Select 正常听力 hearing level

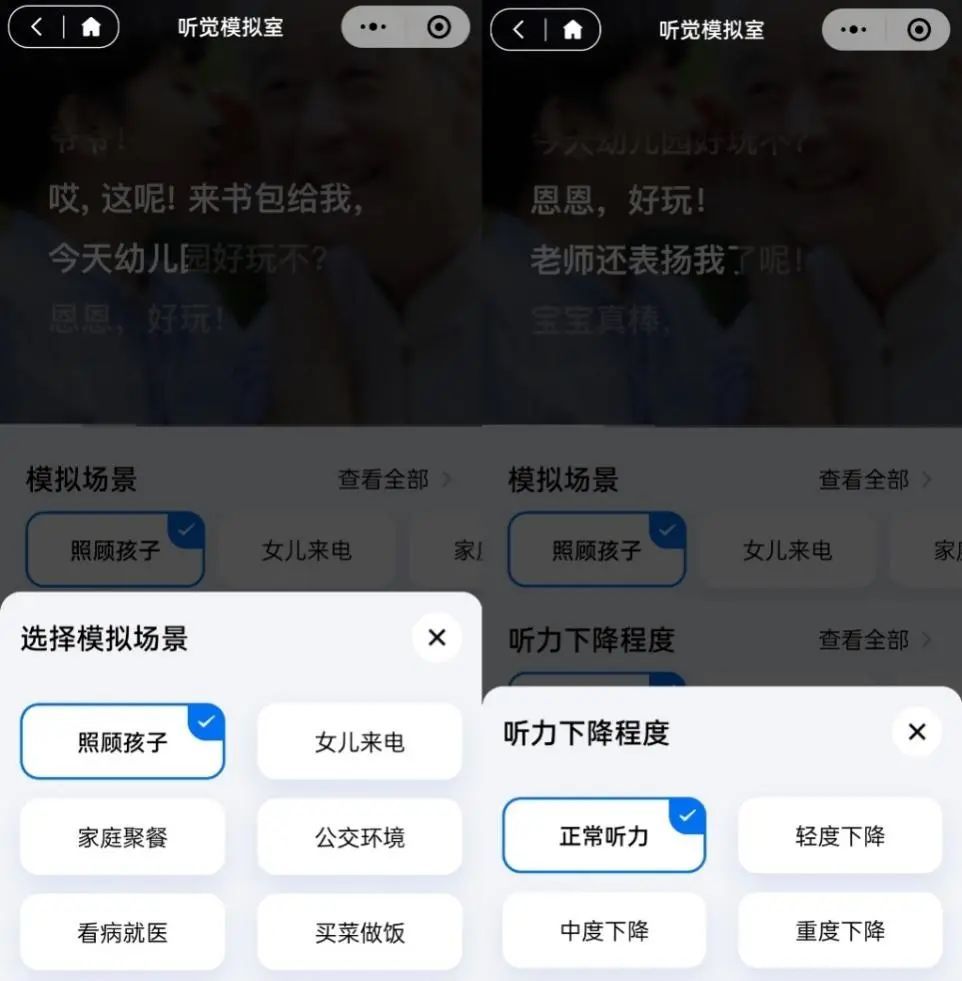604,835
